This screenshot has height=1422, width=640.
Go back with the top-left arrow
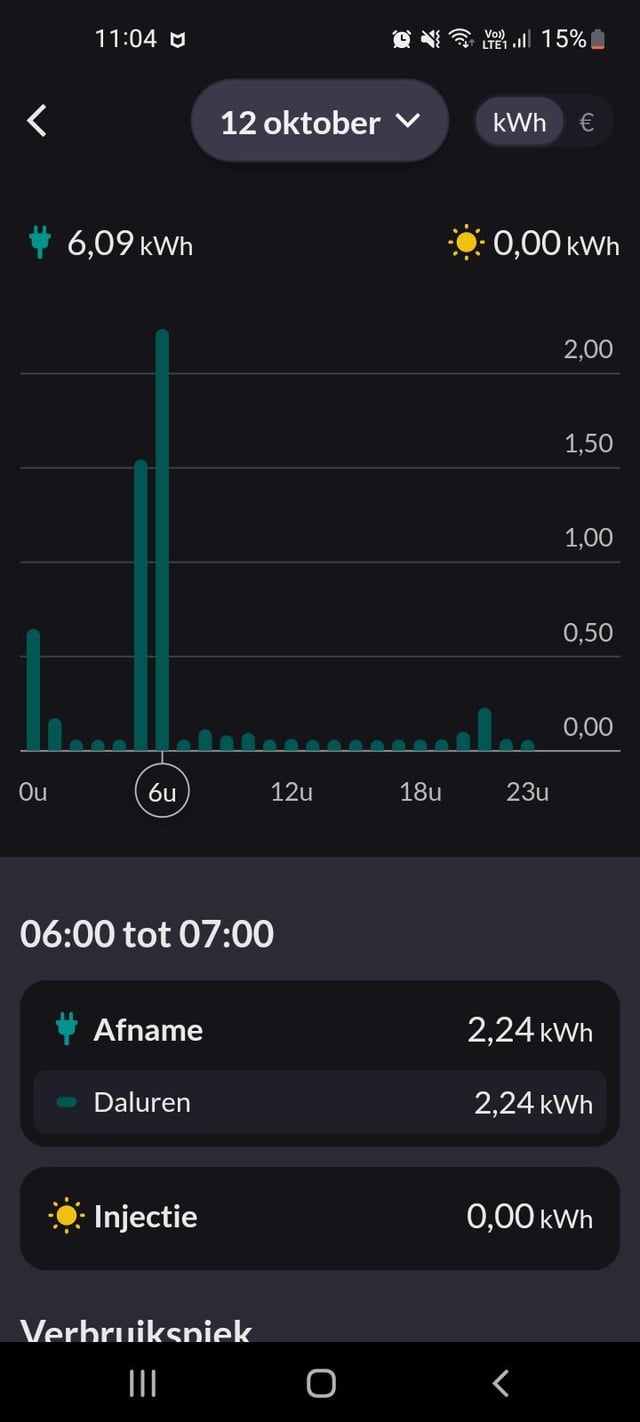pyautogui.click(x=37, y=121)
